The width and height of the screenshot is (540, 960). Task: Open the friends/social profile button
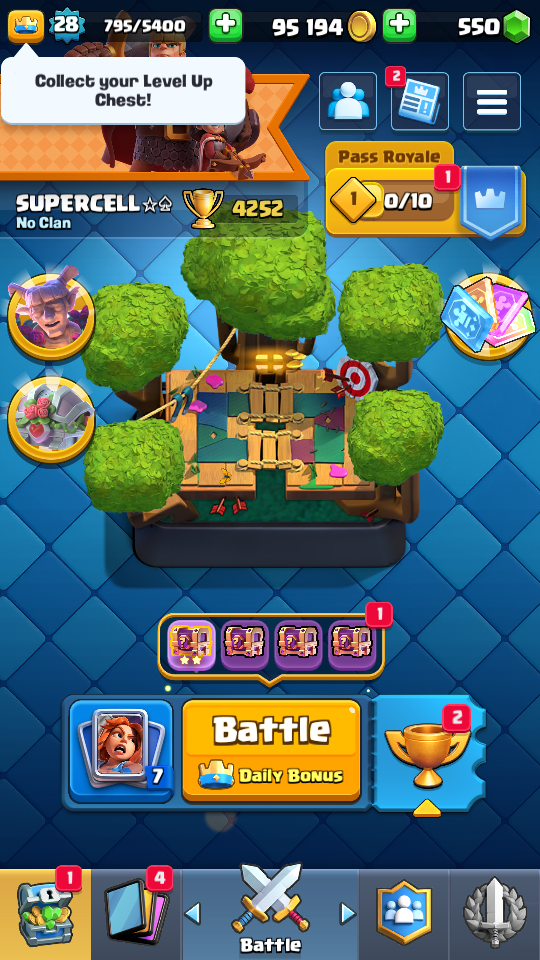pos(348,102)
